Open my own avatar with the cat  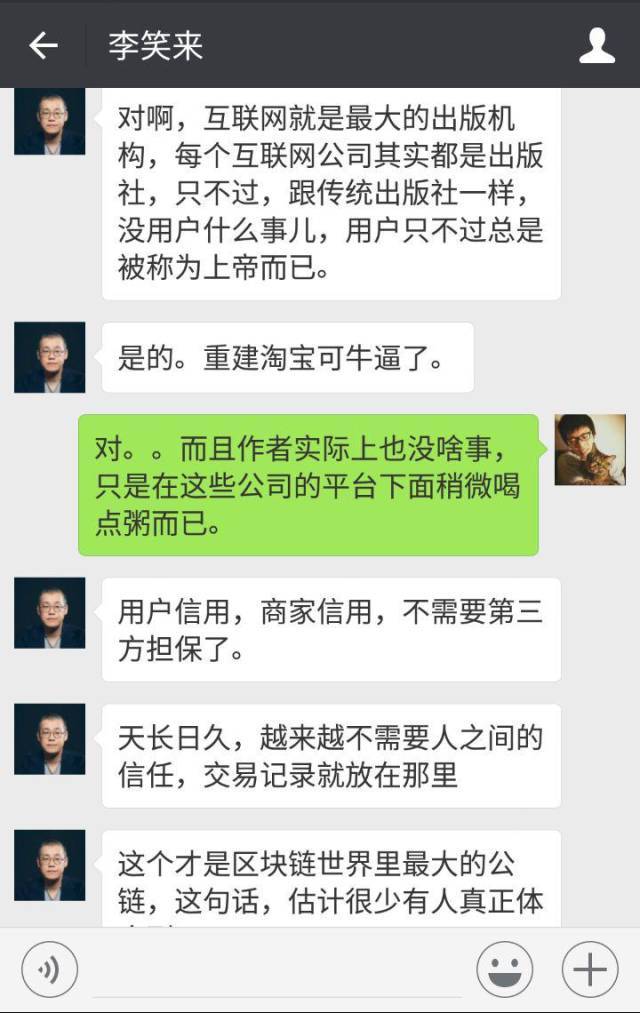(590, 449)
